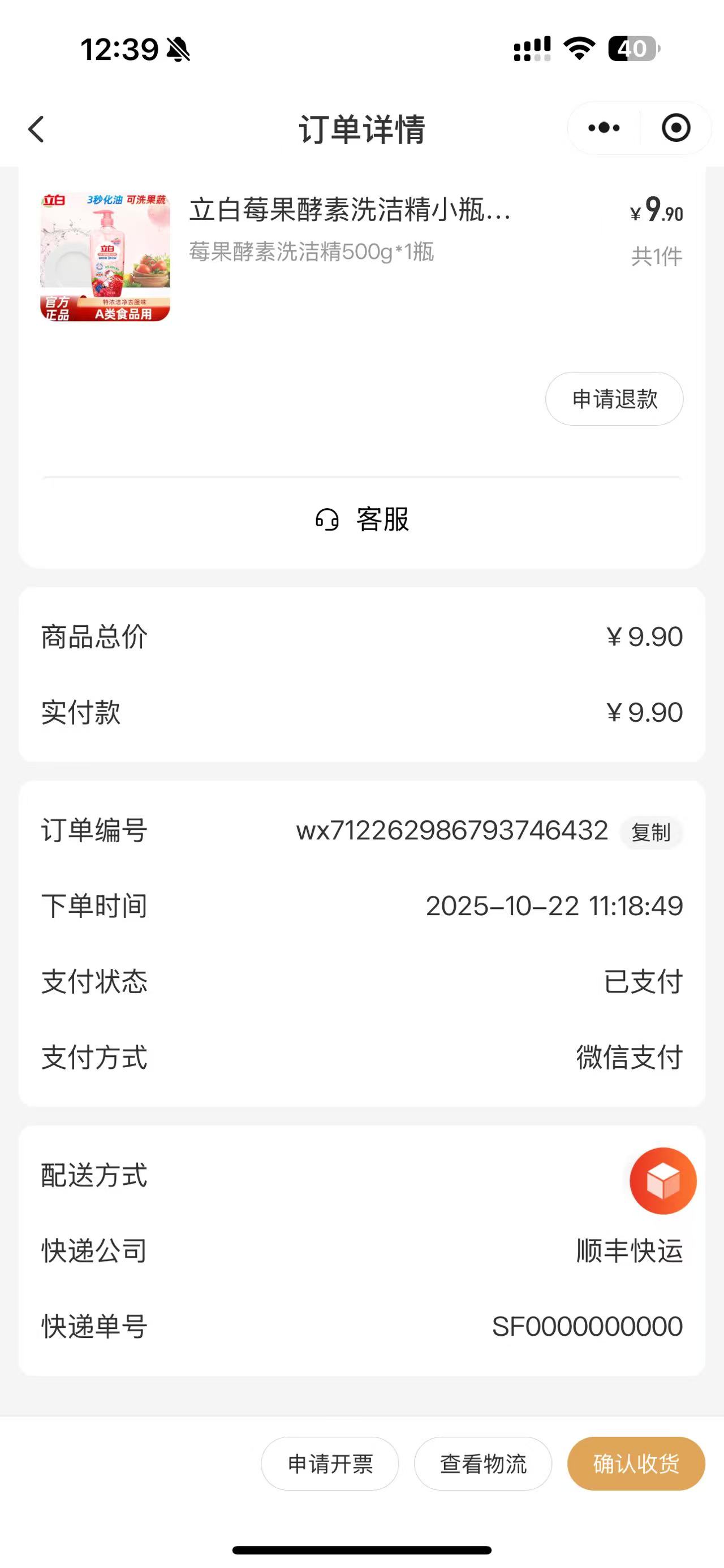724x1568 pixels.
Task: Contact 客服 customer service
Action: (x=361, y=519)
